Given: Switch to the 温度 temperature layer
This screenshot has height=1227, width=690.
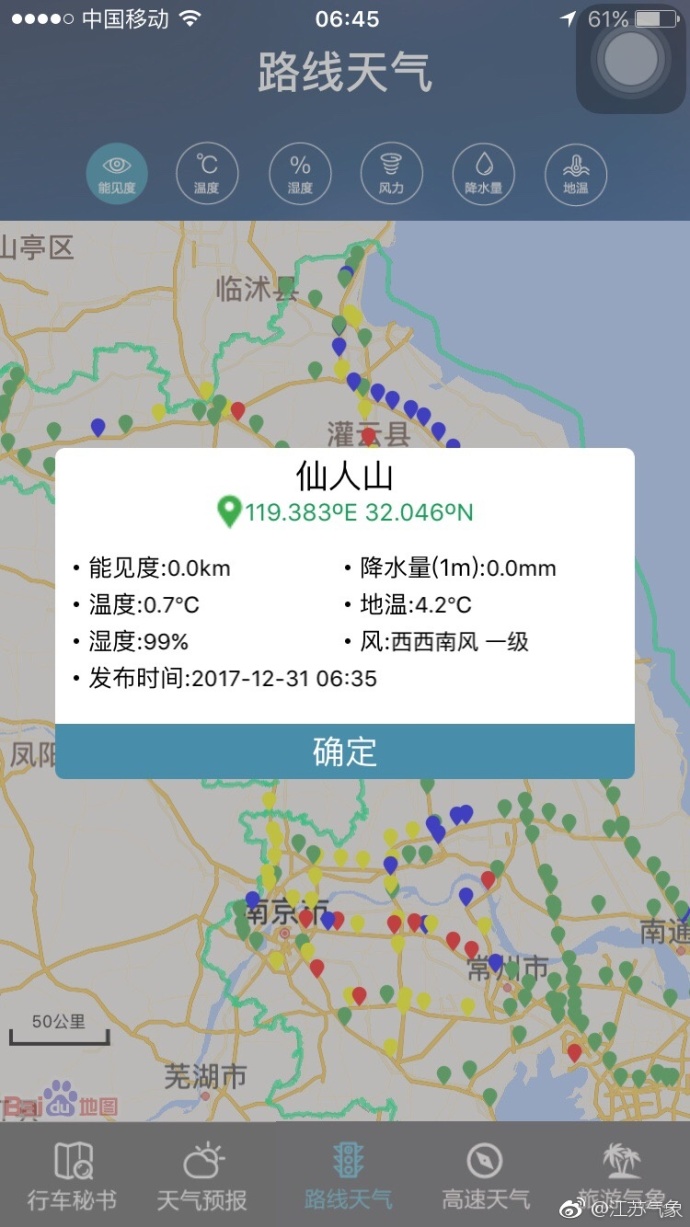Looking at the screenshot, I should click(207, 173).
